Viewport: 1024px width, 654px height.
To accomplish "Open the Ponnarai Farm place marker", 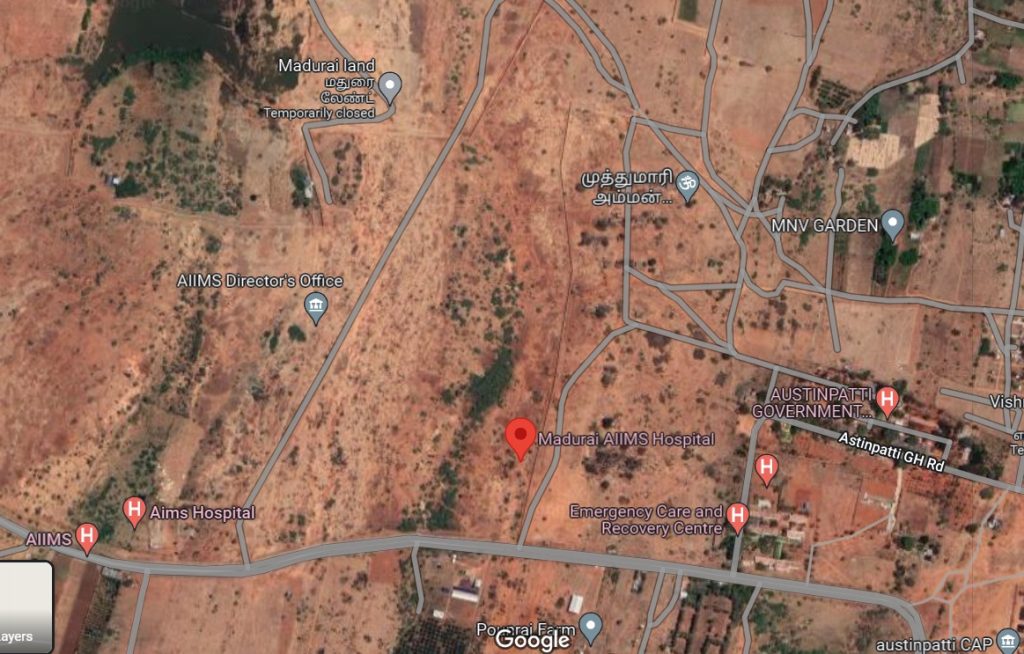I will (x=591, y=627).
